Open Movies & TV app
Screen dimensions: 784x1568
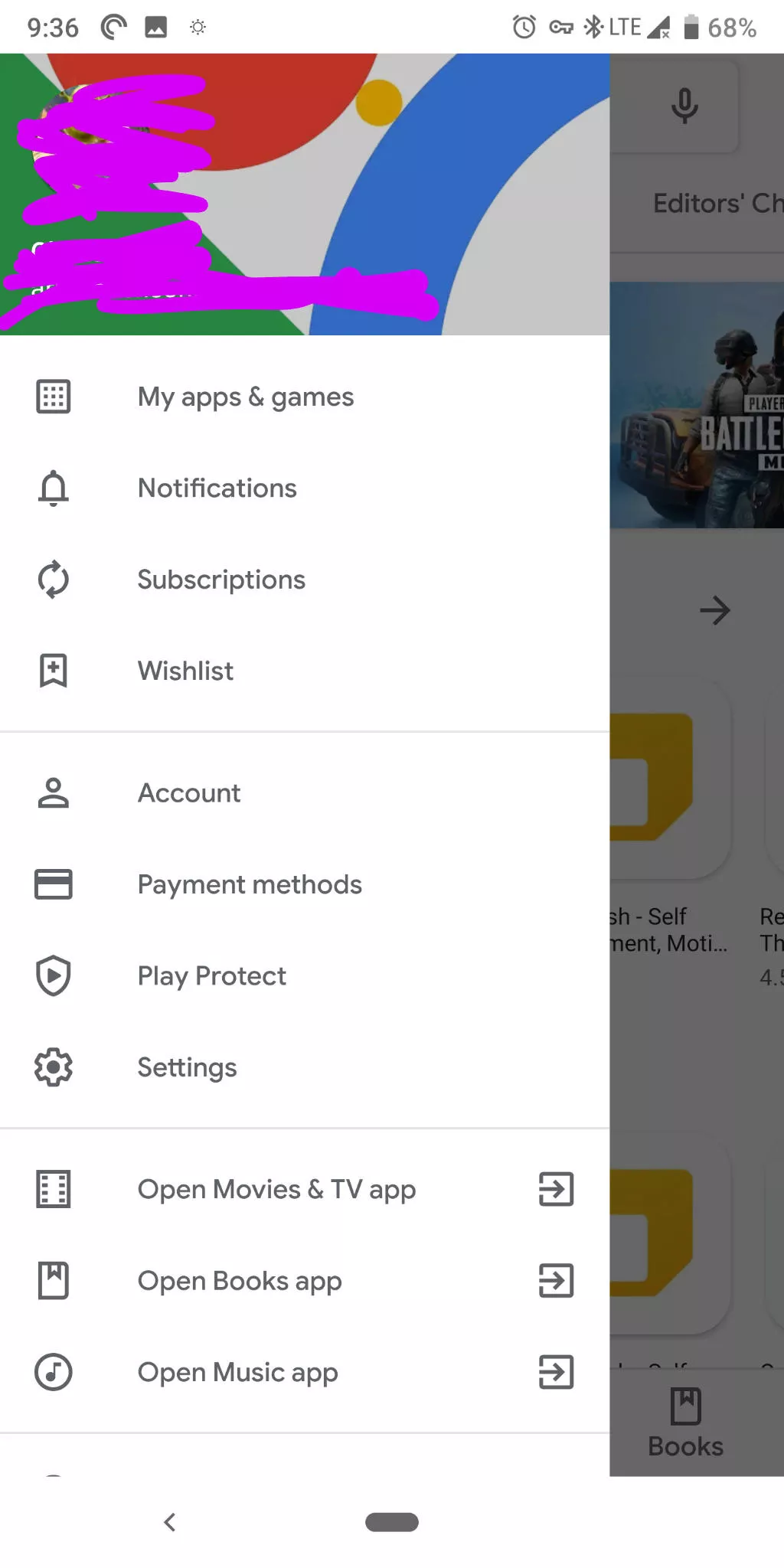click(x=276, y=1189)
